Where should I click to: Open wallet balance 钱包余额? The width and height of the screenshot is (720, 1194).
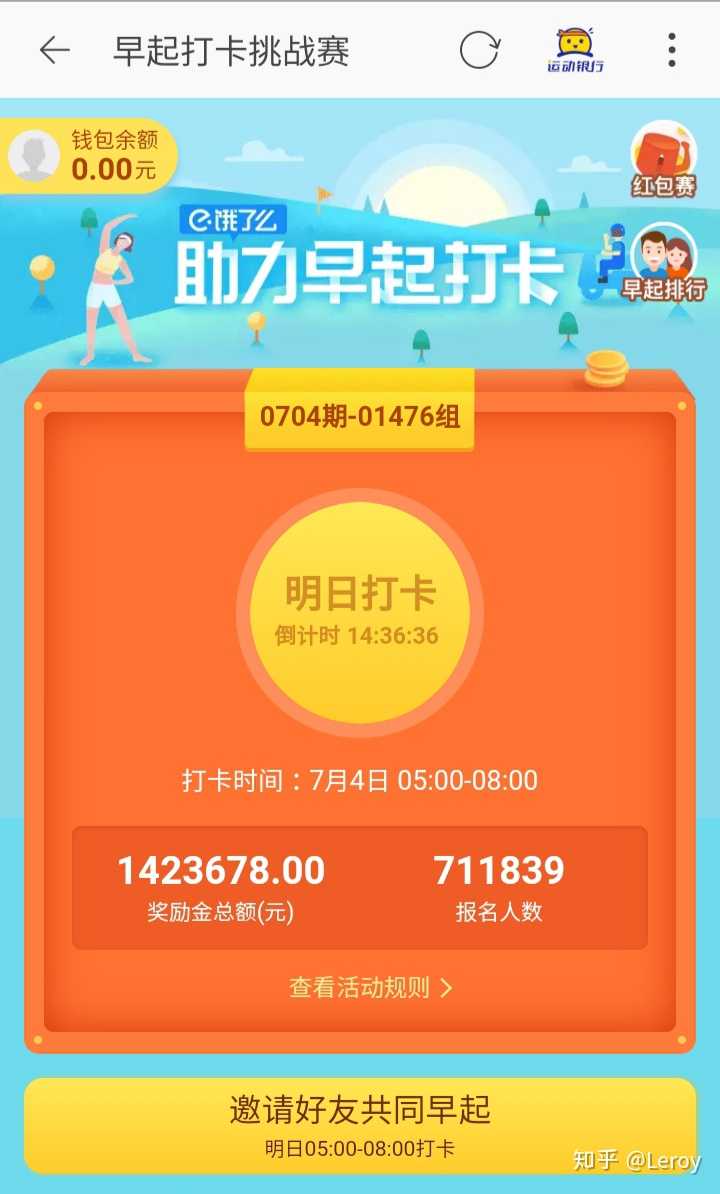tap(88, 155)
